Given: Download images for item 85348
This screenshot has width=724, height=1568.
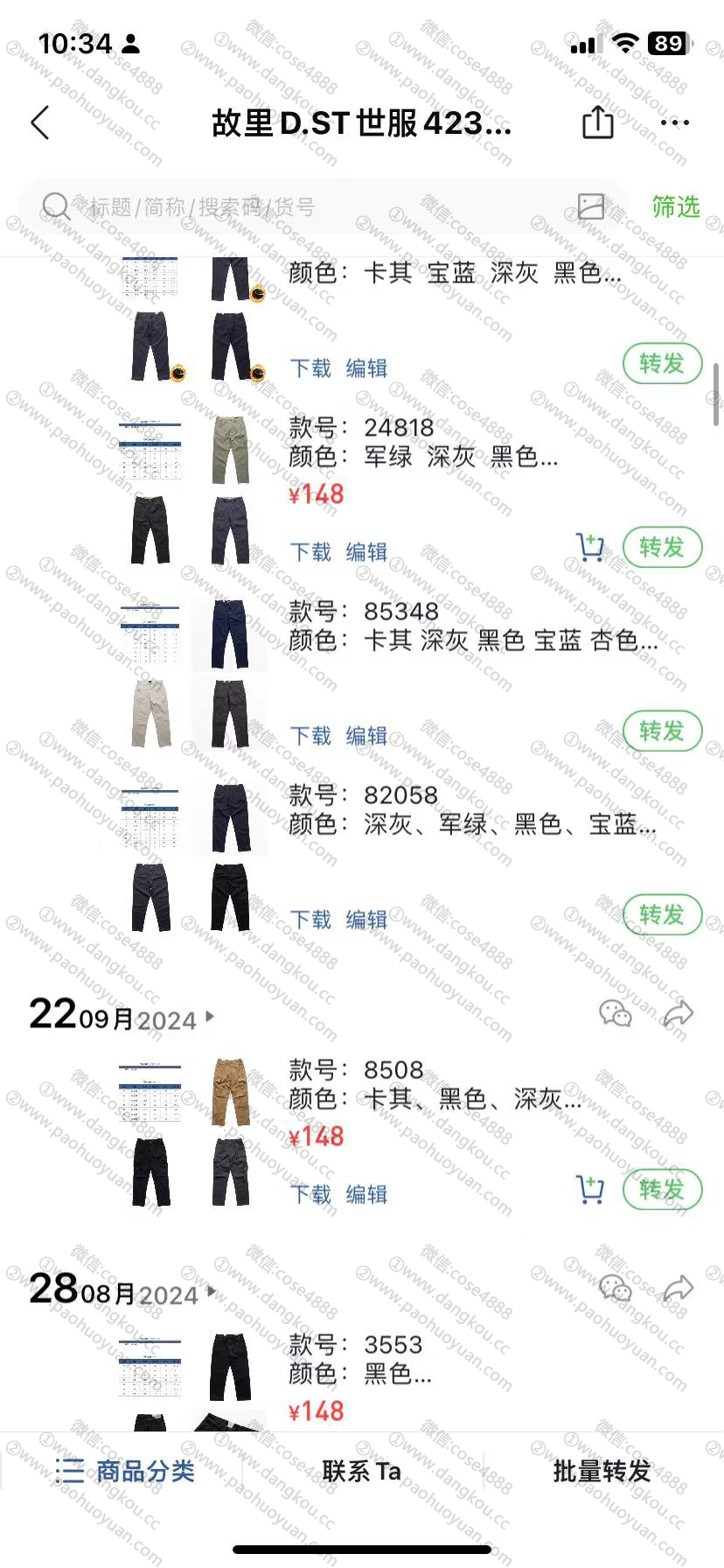Looking at the screenshot, I should tap(310, 736).
